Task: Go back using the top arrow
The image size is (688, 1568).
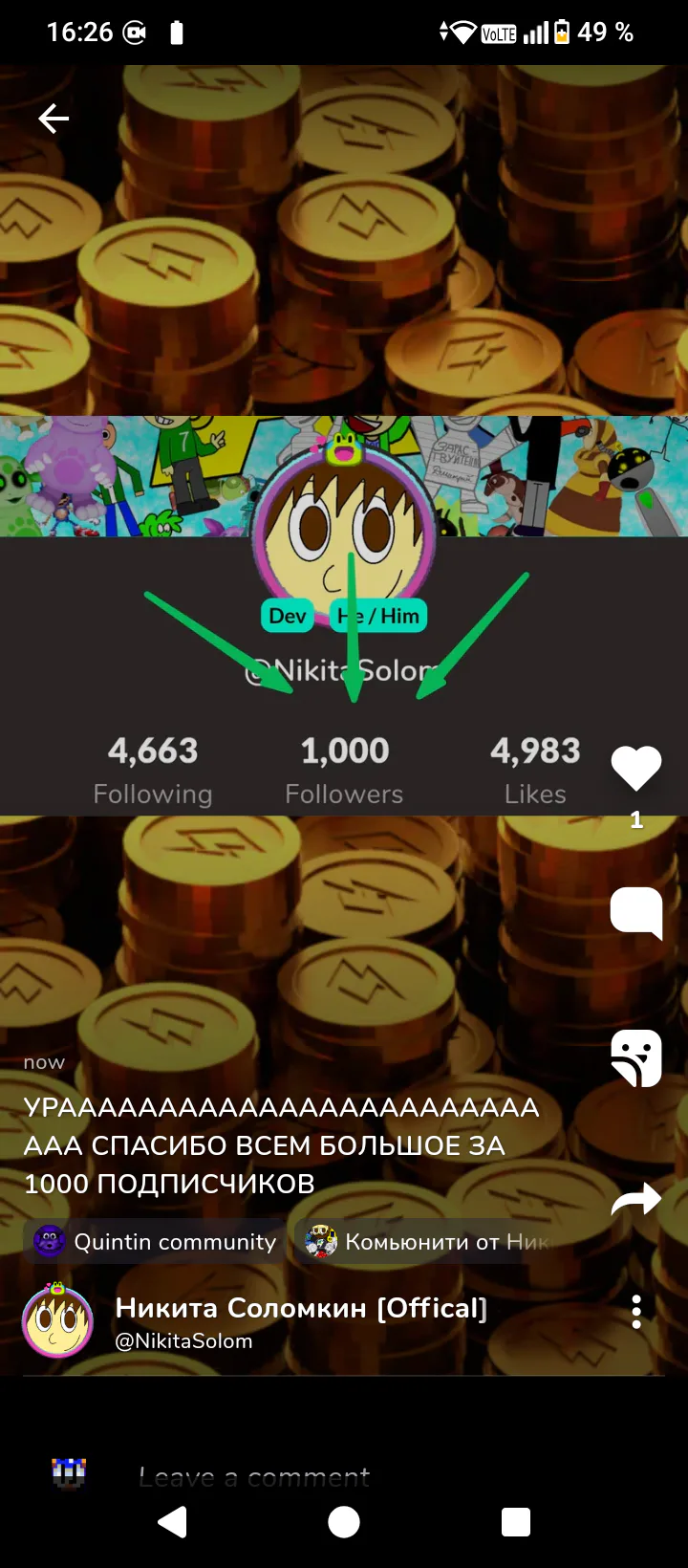Action: pos(54,119)
